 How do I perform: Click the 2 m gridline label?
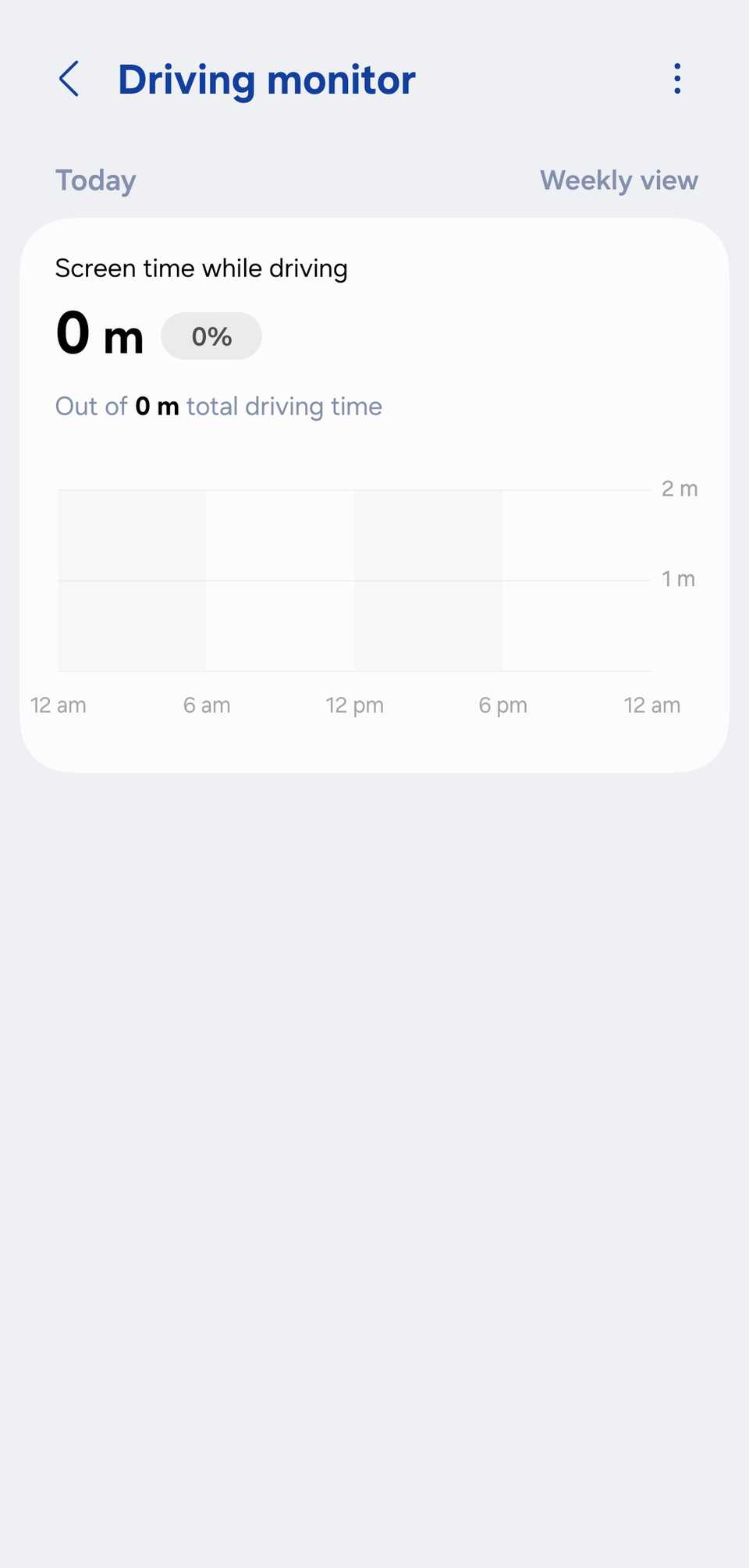tap(680, 489)
